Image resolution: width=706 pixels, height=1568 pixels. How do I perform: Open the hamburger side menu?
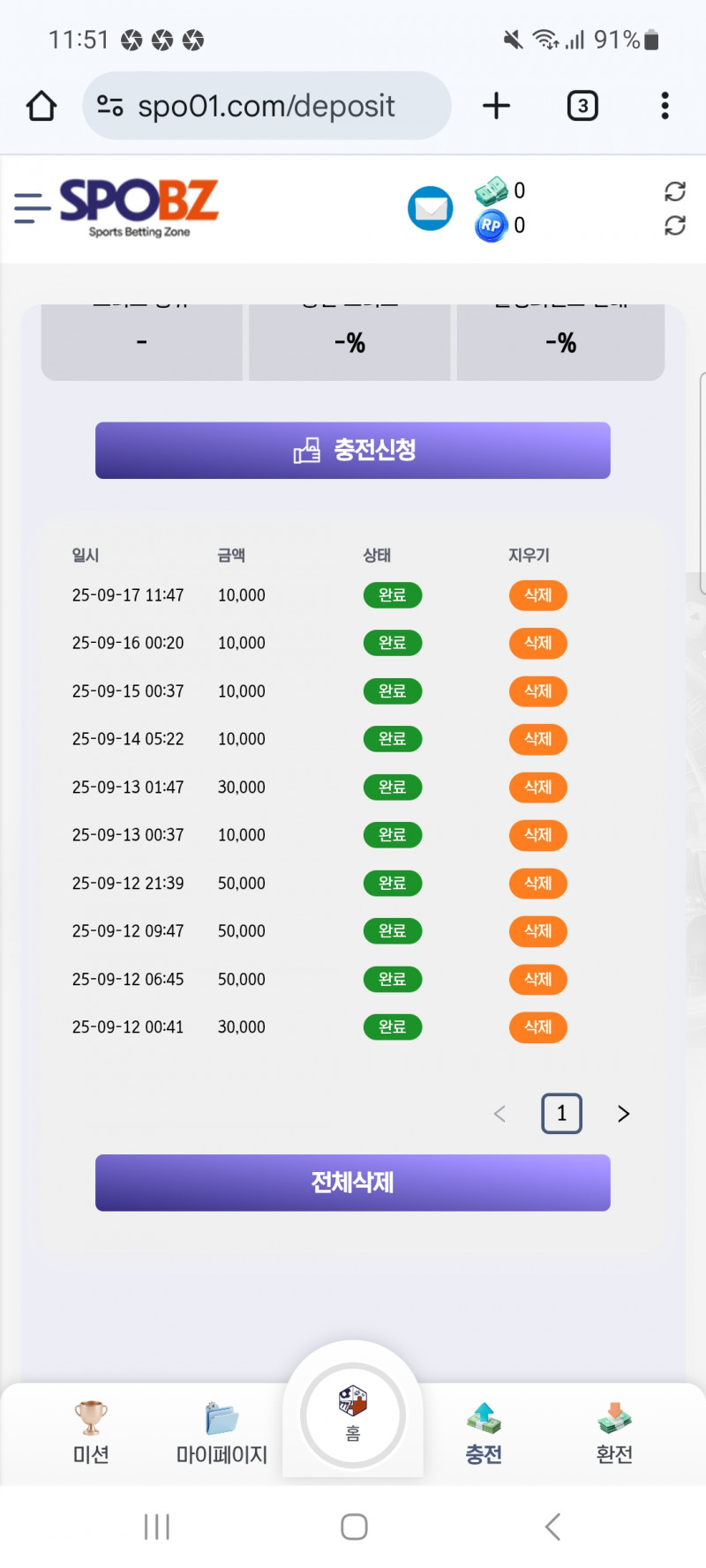tap(33, 208)
